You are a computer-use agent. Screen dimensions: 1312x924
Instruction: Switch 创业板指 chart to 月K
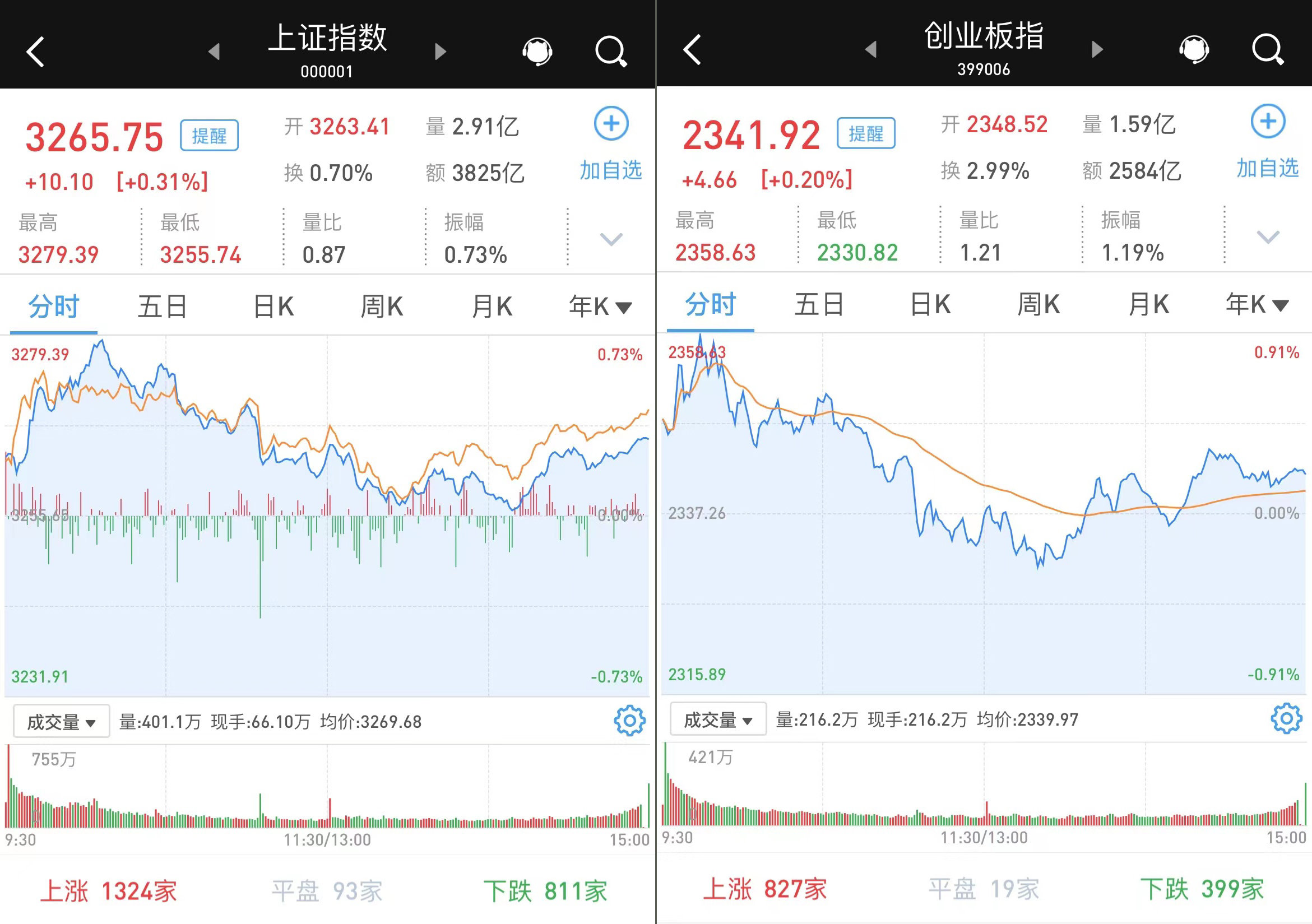pos(1148,304)
